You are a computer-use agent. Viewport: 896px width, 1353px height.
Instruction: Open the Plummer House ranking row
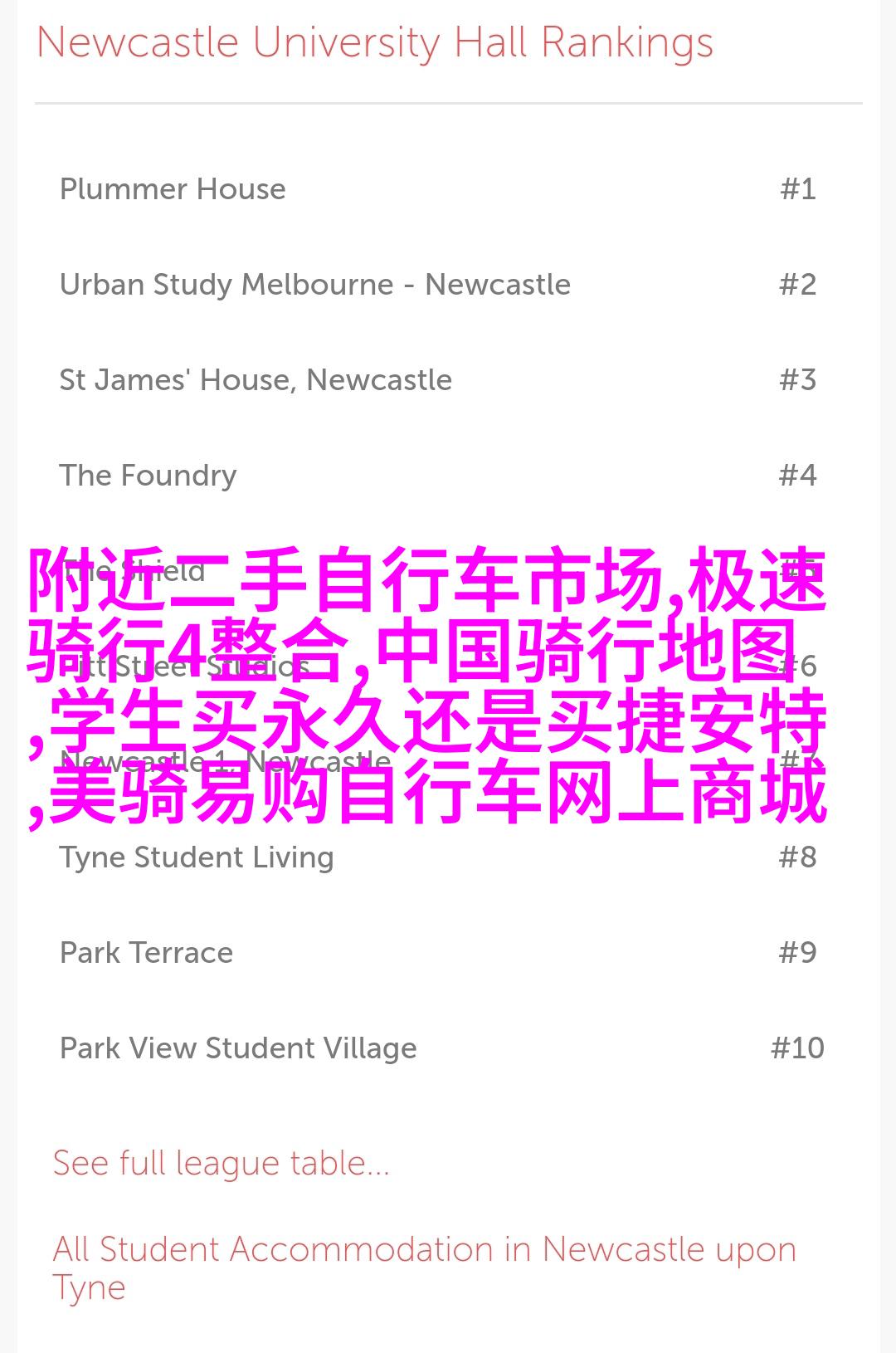[173, 189]
